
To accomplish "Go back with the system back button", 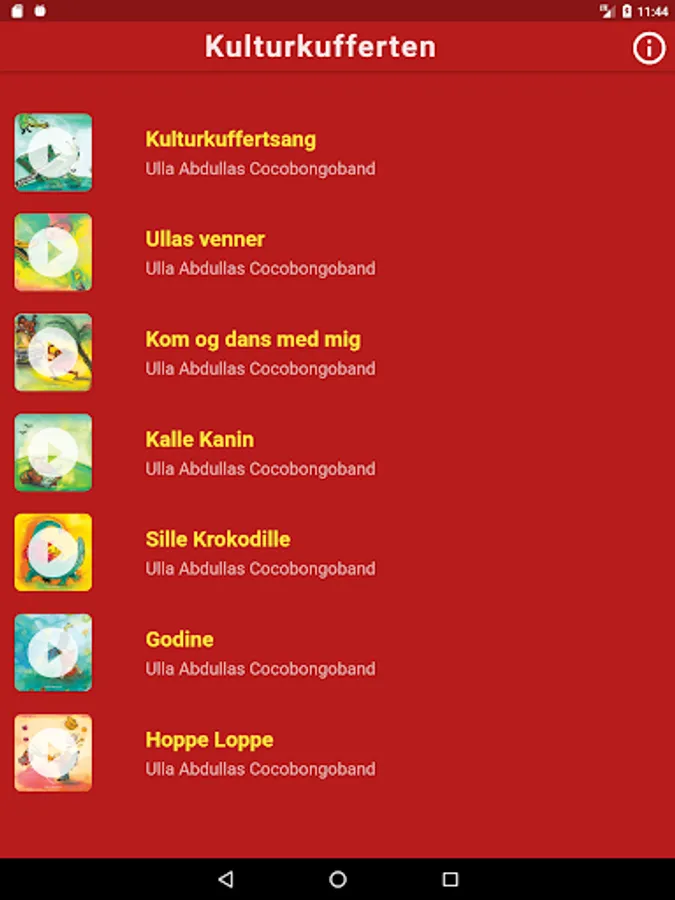I will click(x=226, y=879).
